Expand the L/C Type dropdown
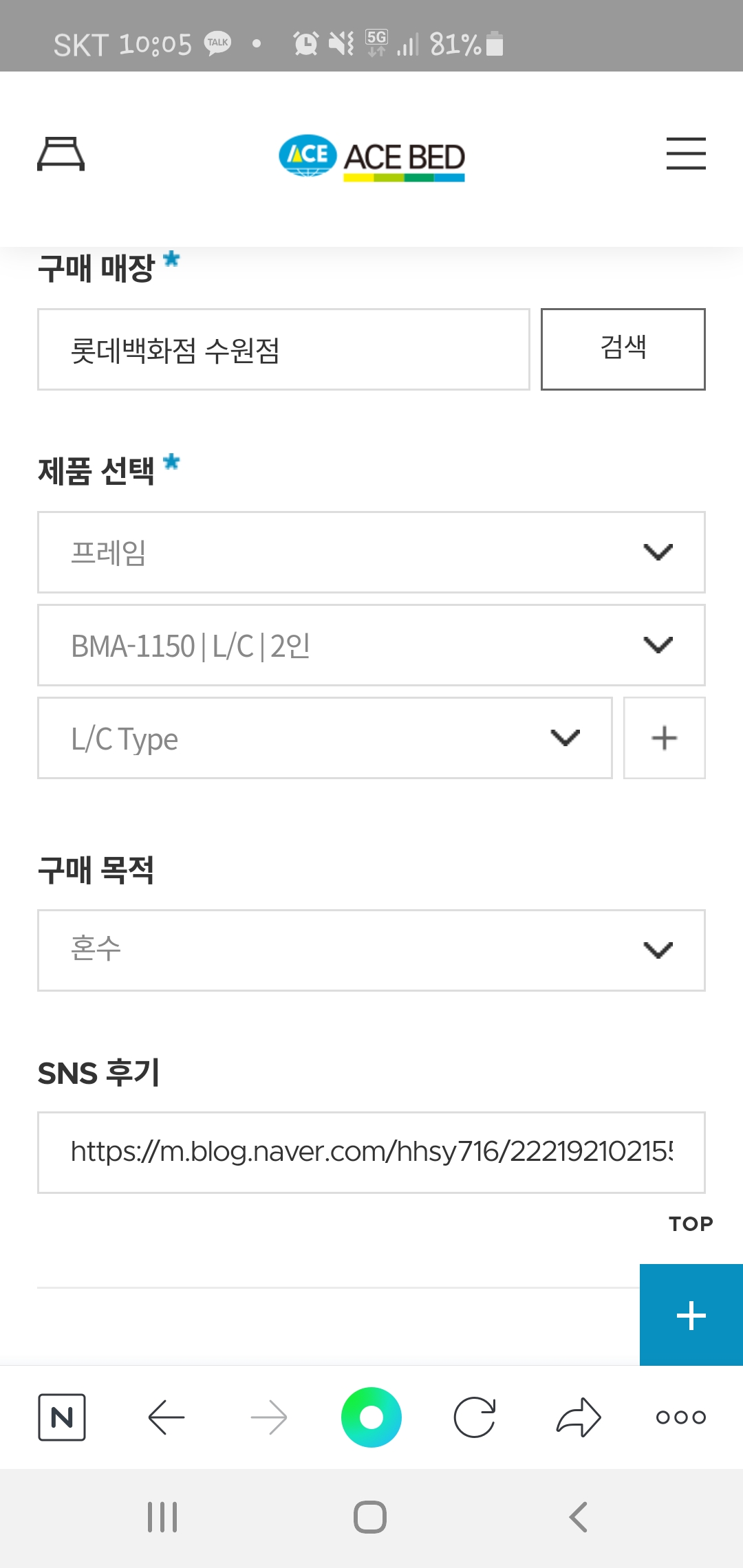The height and width of the screenshot is (1568, 743). 325,738
